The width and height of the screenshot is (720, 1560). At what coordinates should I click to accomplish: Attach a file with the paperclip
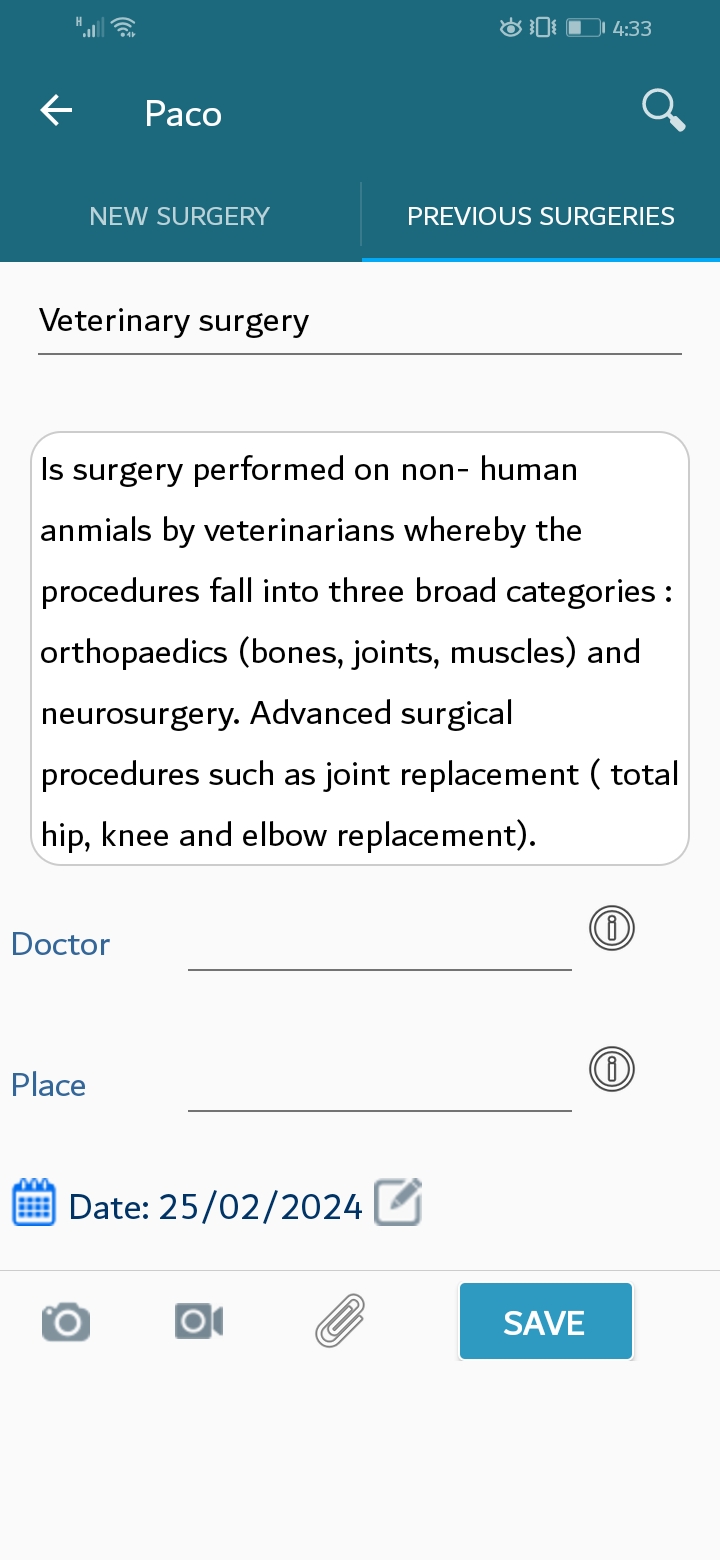(x=340, y=1320)
